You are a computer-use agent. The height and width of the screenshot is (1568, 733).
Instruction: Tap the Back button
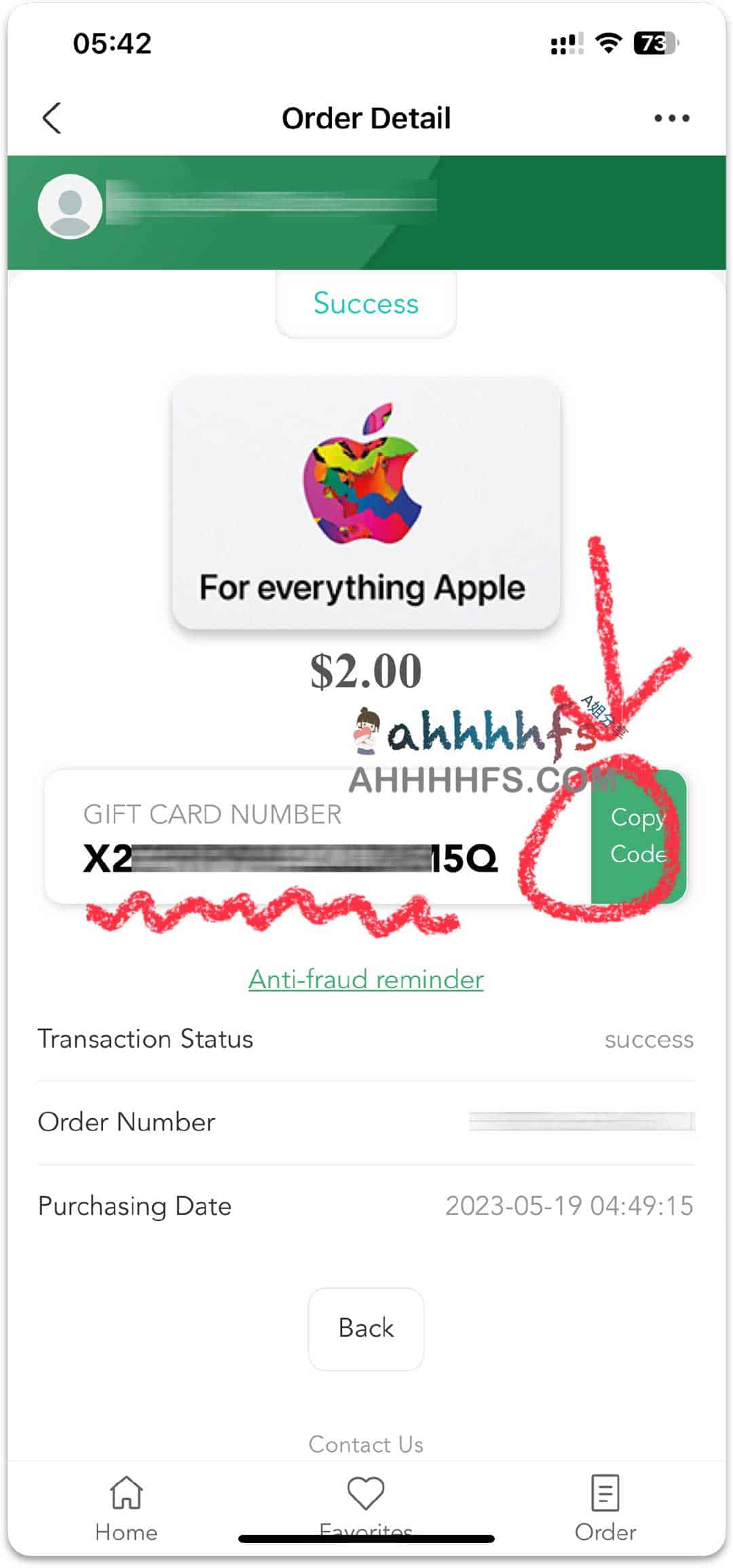tap(366, 1328)
